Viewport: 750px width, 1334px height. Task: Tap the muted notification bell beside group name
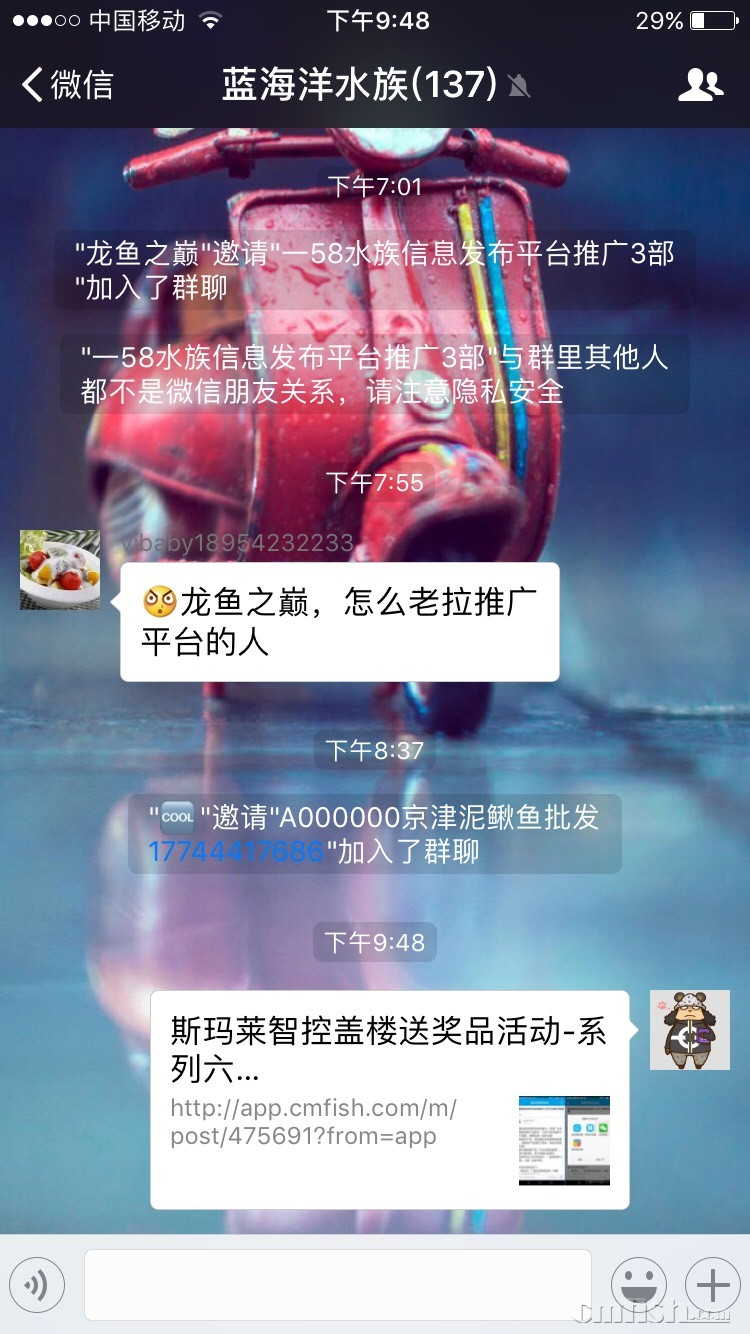tap(517, 87)
